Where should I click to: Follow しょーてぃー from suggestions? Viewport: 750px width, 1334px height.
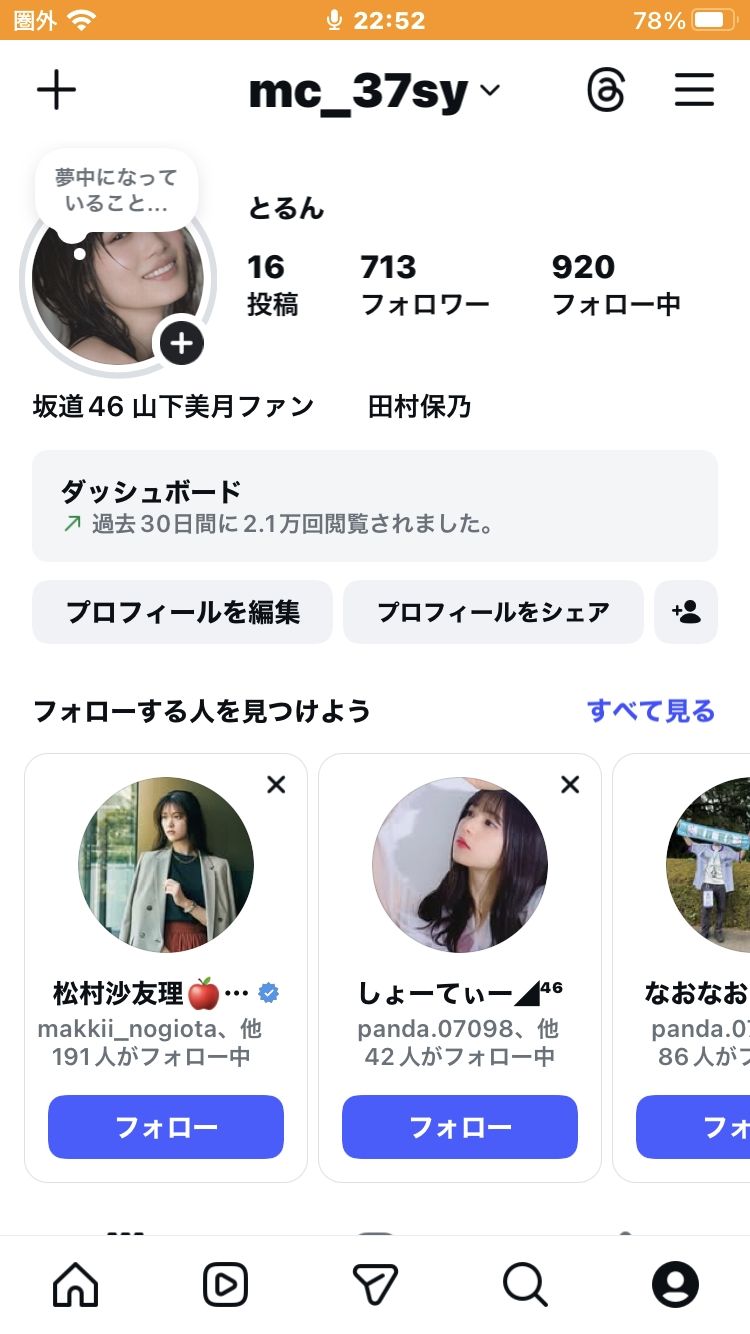460,1127
